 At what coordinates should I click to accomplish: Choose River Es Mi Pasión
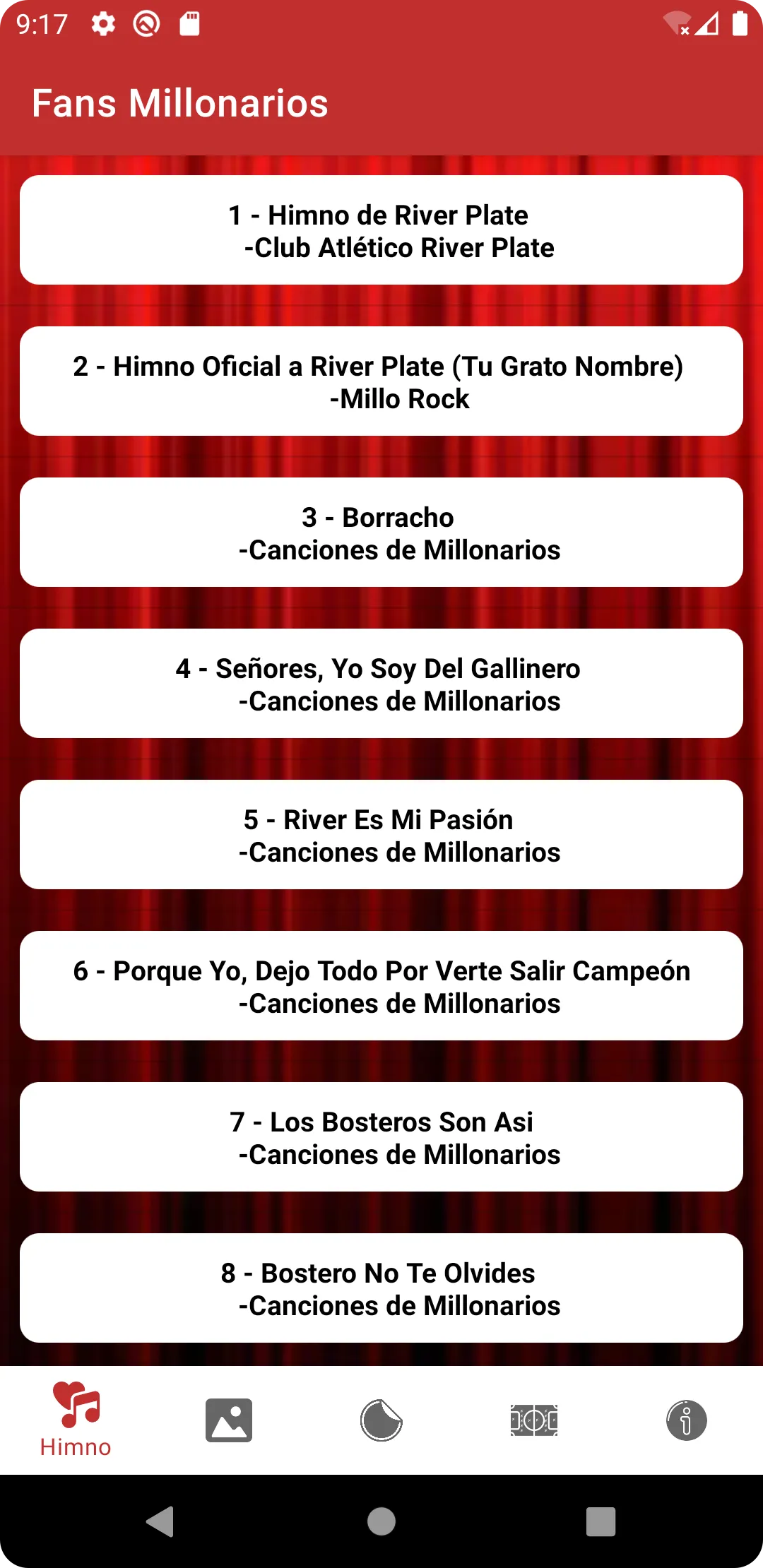click(x=381, y=835)
